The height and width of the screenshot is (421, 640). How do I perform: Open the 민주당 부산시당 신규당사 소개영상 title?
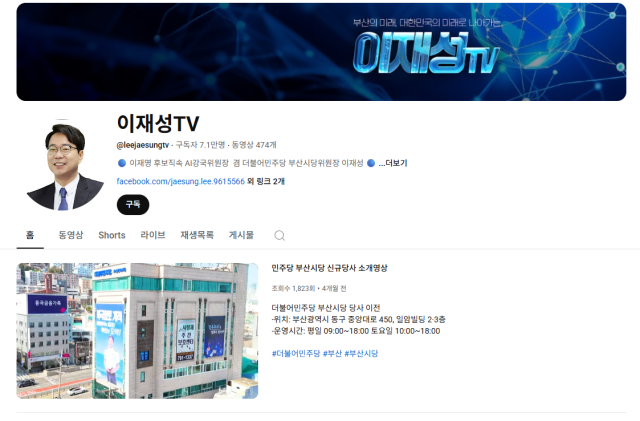(329, 268)
